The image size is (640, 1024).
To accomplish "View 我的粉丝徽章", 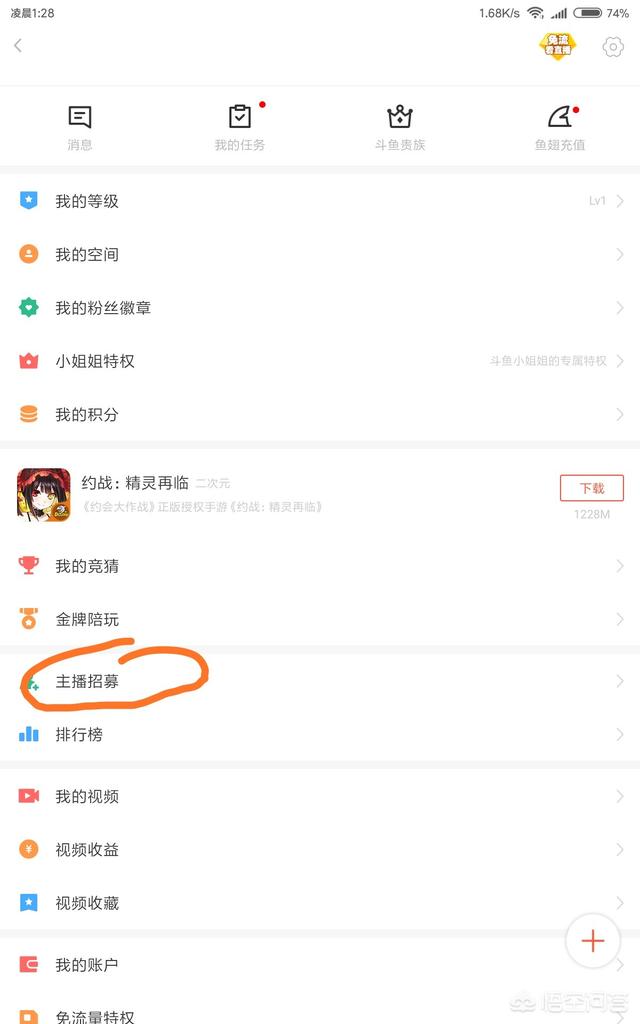I will point(320,308).
